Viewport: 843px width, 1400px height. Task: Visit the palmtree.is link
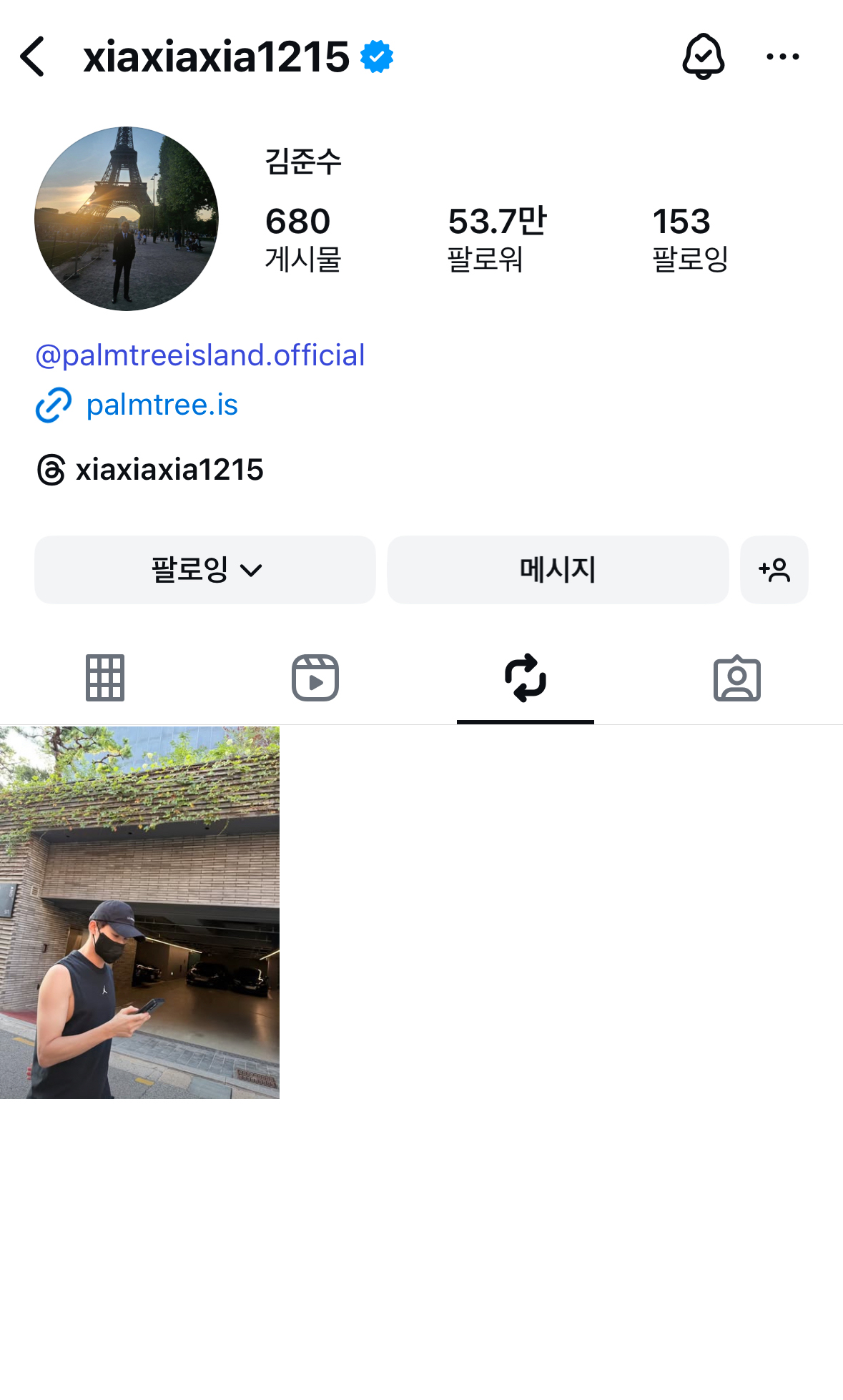[x=162, y=406]
